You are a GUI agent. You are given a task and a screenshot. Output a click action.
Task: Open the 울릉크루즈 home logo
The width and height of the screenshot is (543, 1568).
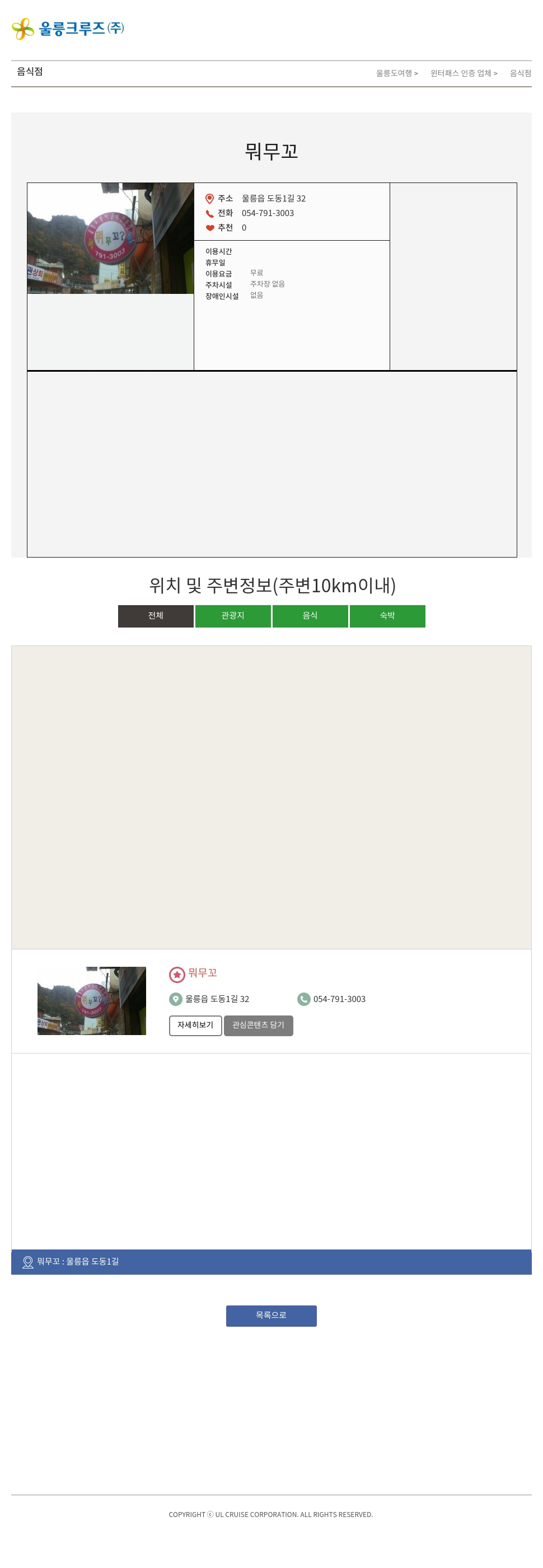[x=68, y=29]
